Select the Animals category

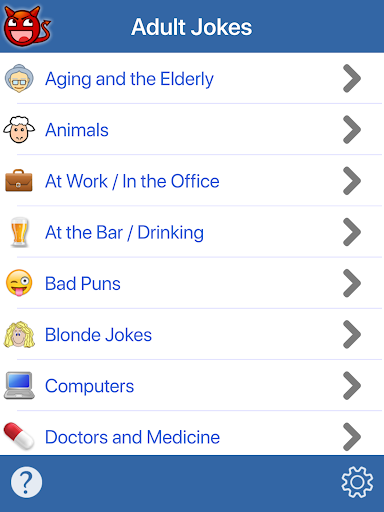pyautogui.click(x=192, y=129)
